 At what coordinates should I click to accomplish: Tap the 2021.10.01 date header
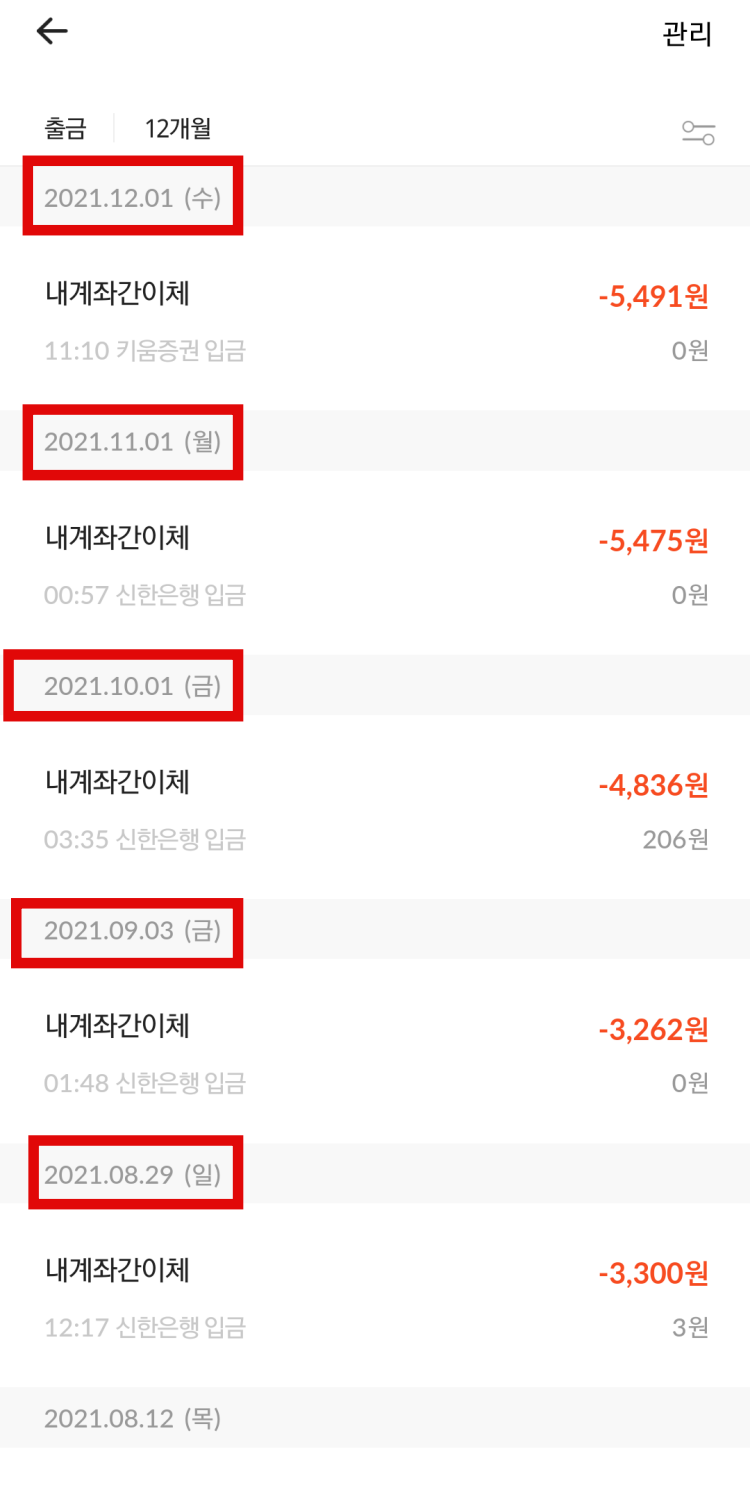[x=122, y=685]
